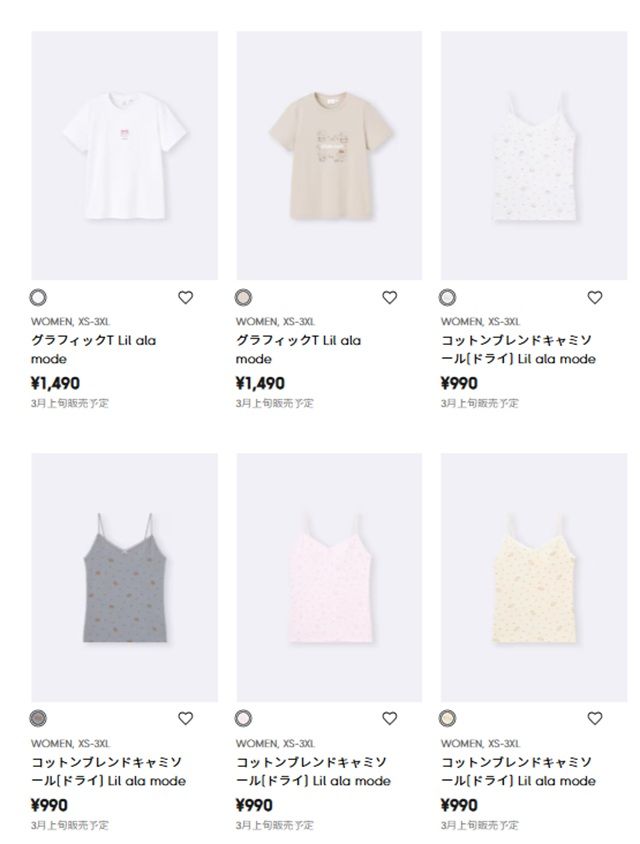640x844 pixels.
Task: Select the white color swatch of the Graphic T
Action: tap(39, 297)
